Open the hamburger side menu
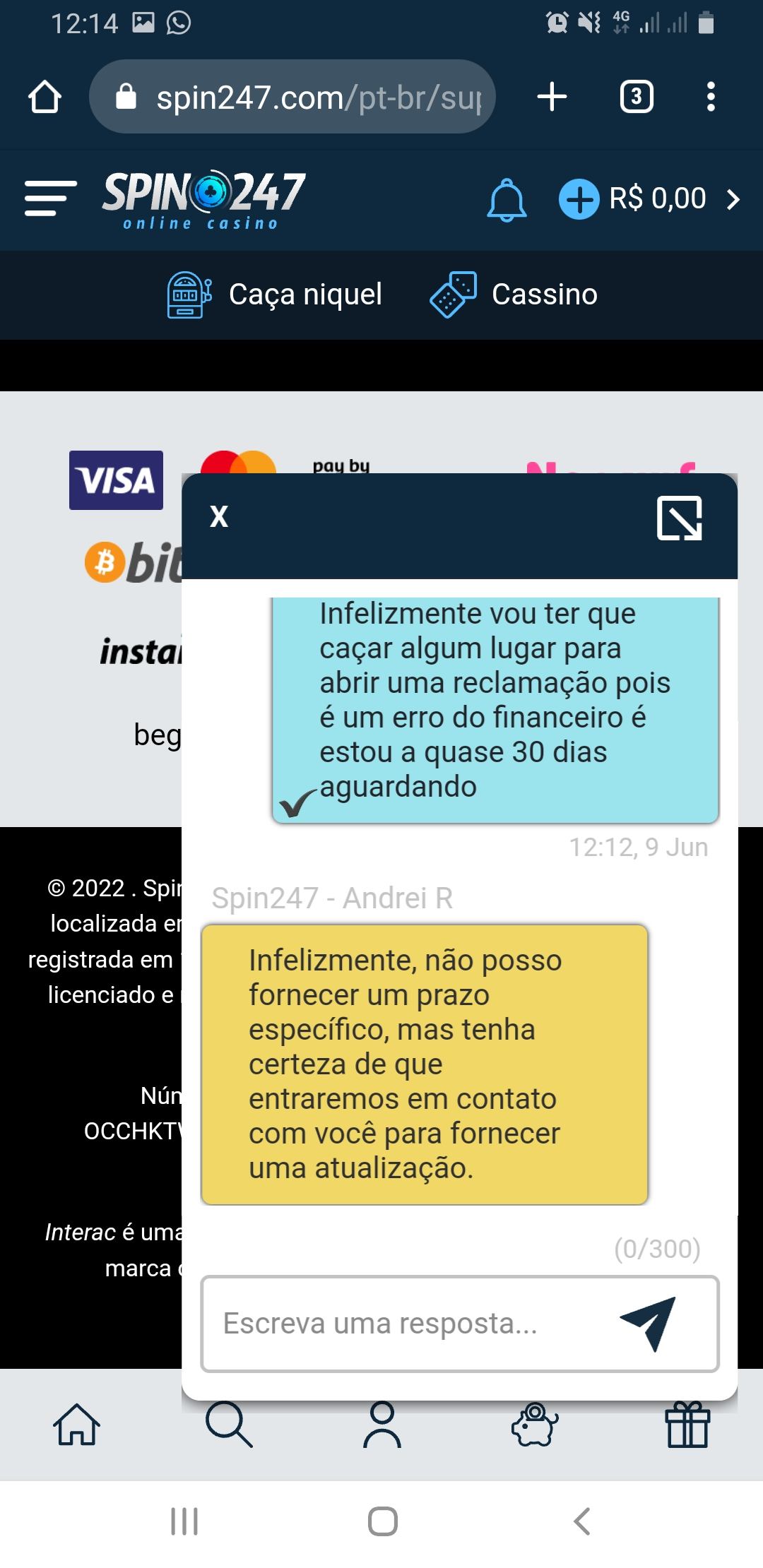763x1568 pixels. 50,197
